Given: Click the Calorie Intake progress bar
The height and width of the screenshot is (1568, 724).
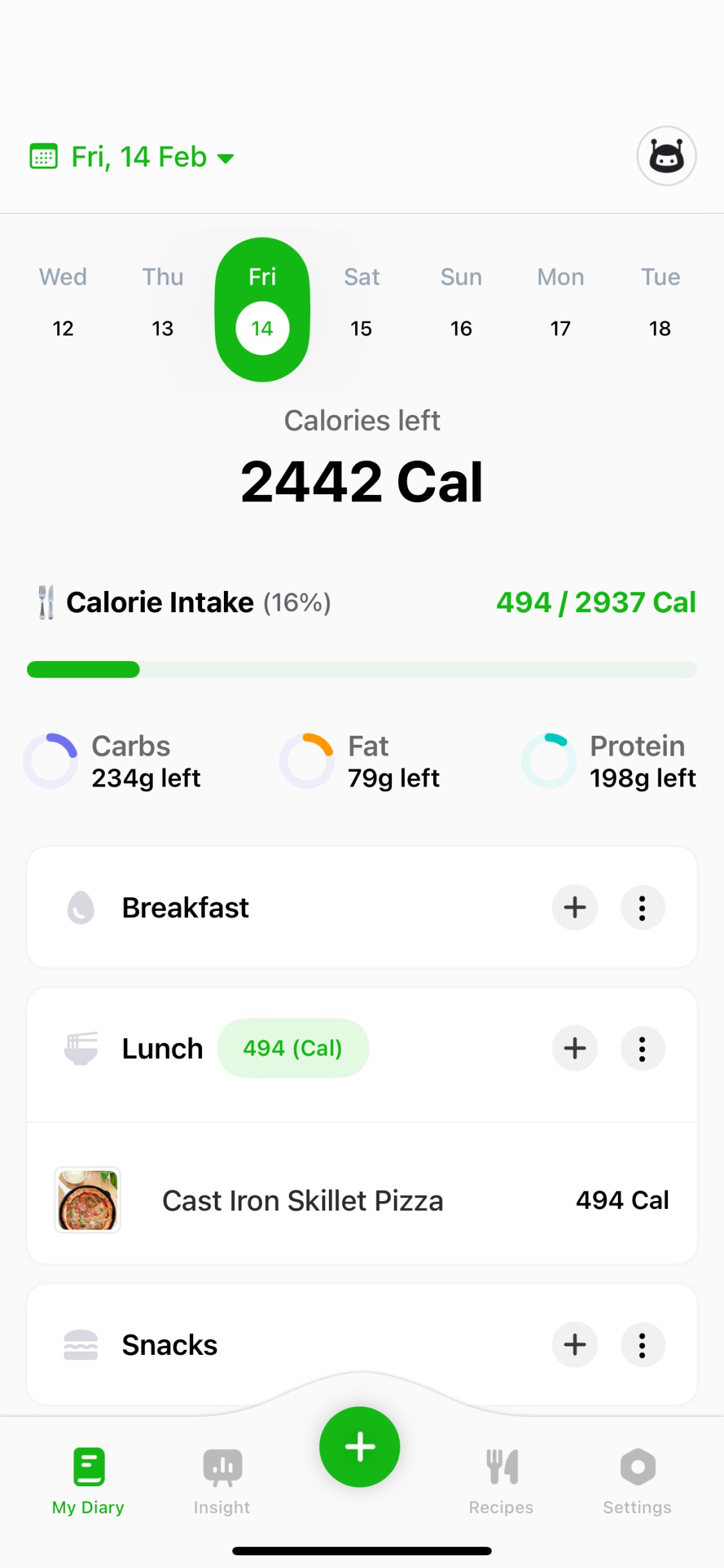Looking at the screenshot, I should 362,669.
